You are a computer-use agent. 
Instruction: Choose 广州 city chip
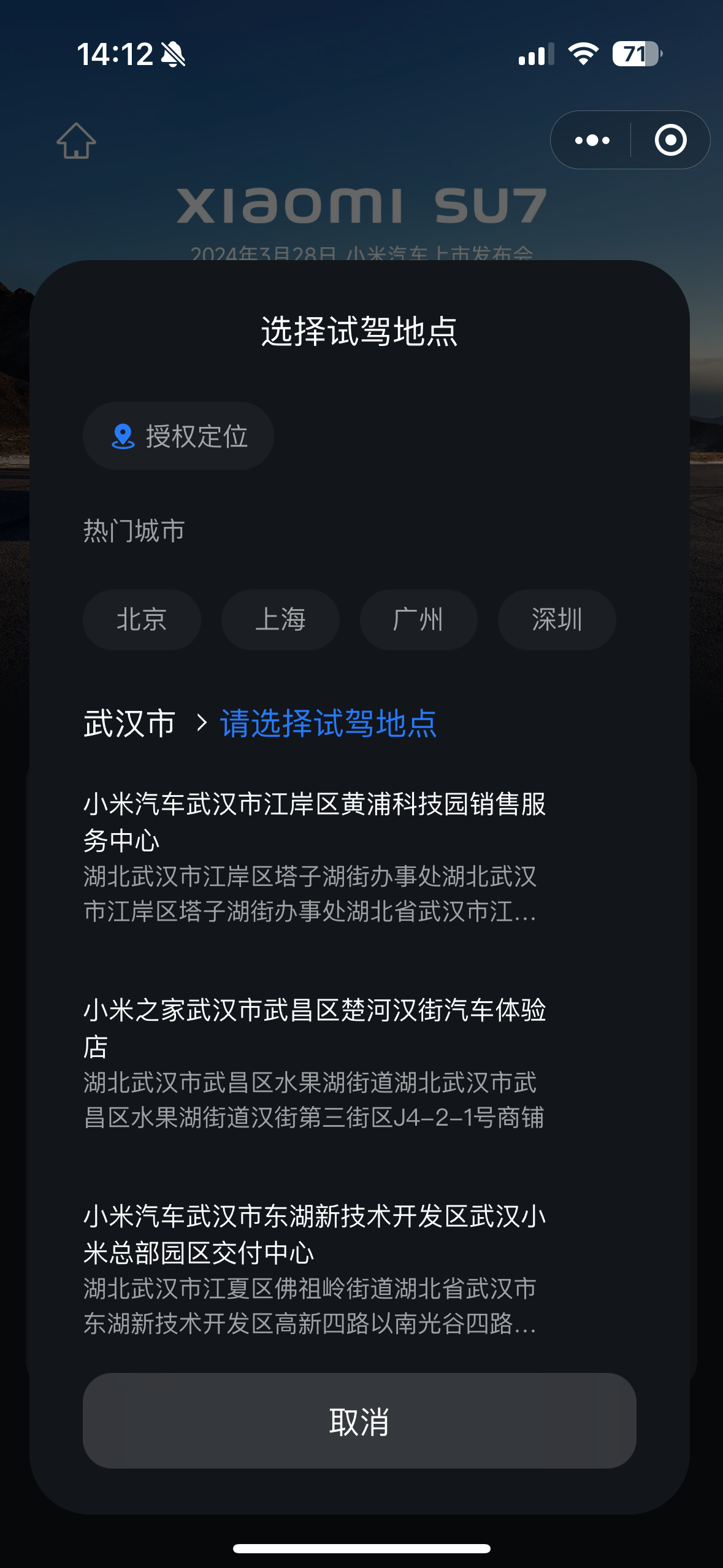click(x=418, y=620)
